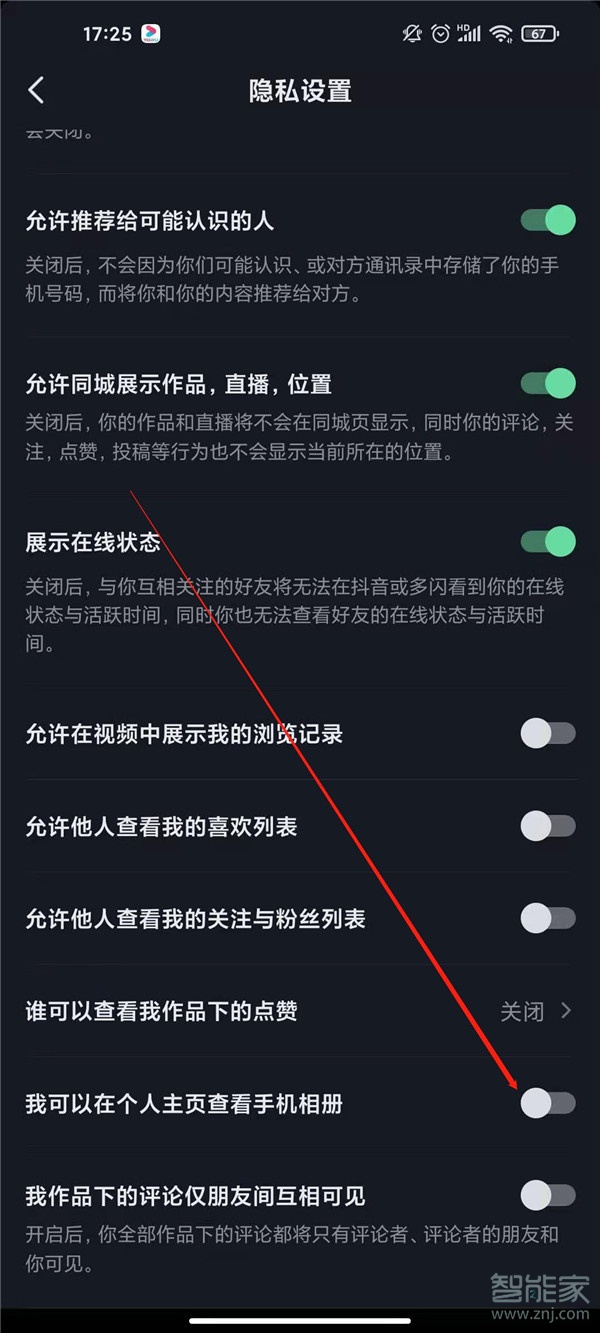Open 谁可以查看我作品下的点赞 setting
Image resolution: width=600 pixels, height=1333 pixels.
(536, 1011)
